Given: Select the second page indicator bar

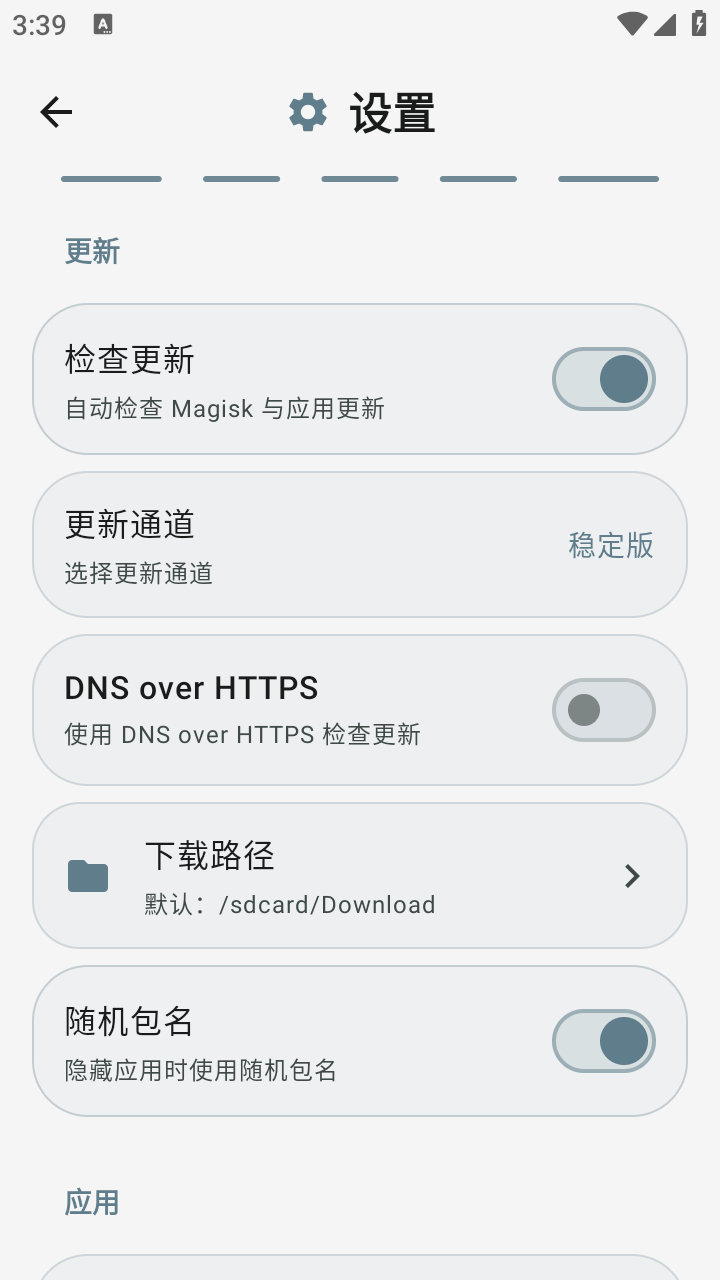Looking at the screenshot, I should [x=240, y=178].
